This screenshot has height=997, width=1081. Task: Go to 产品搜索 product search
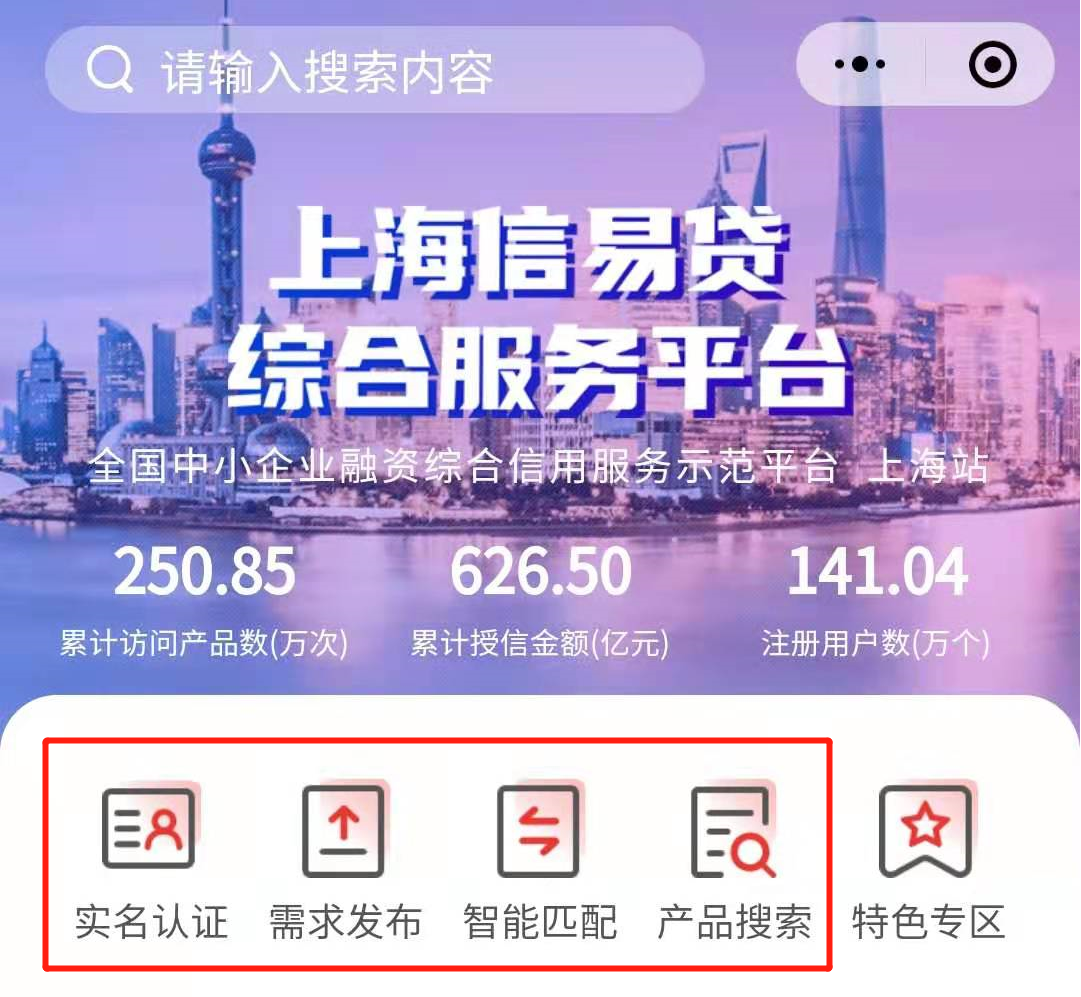[733, 860]
